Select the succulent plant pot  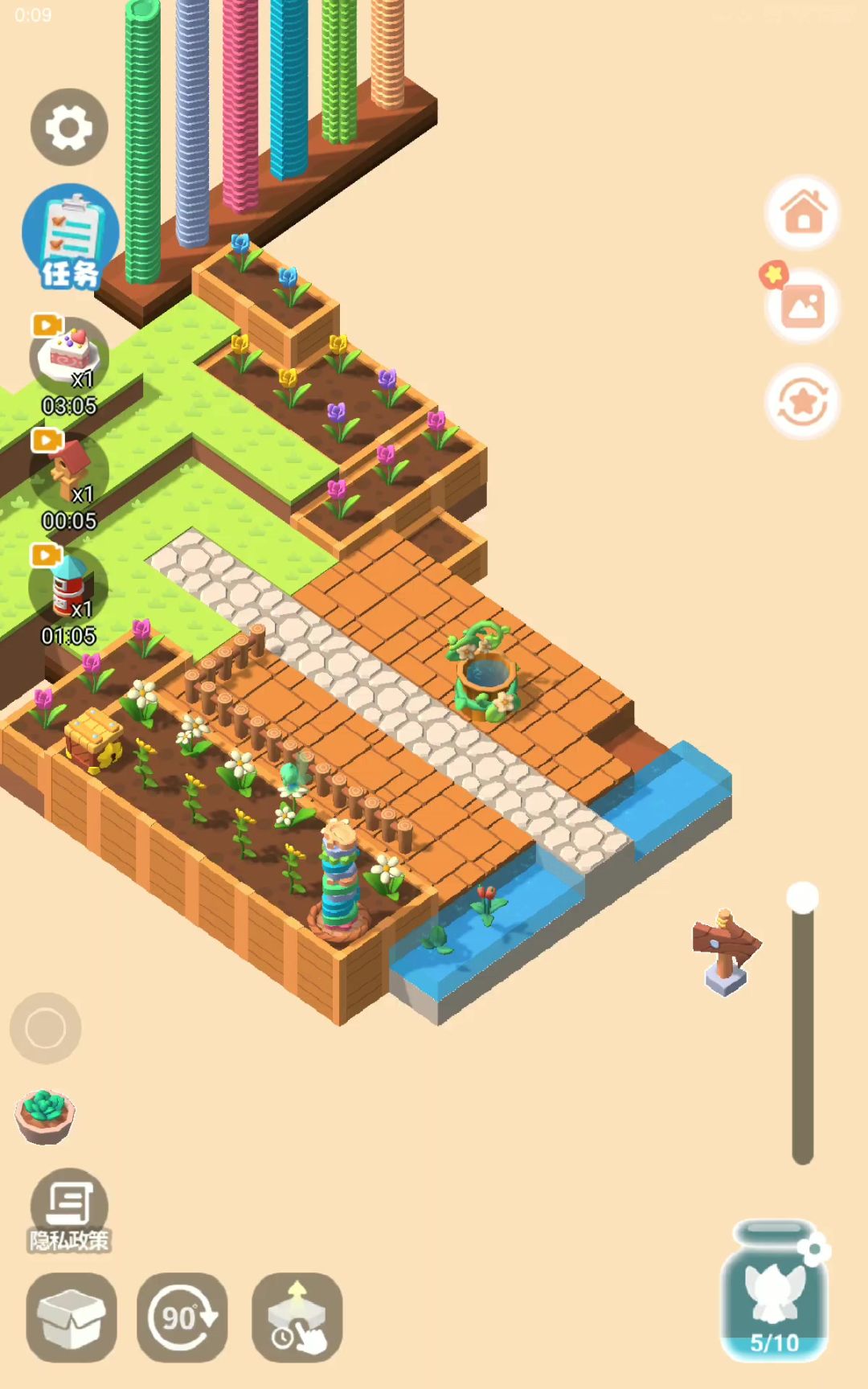point(45,1115)
